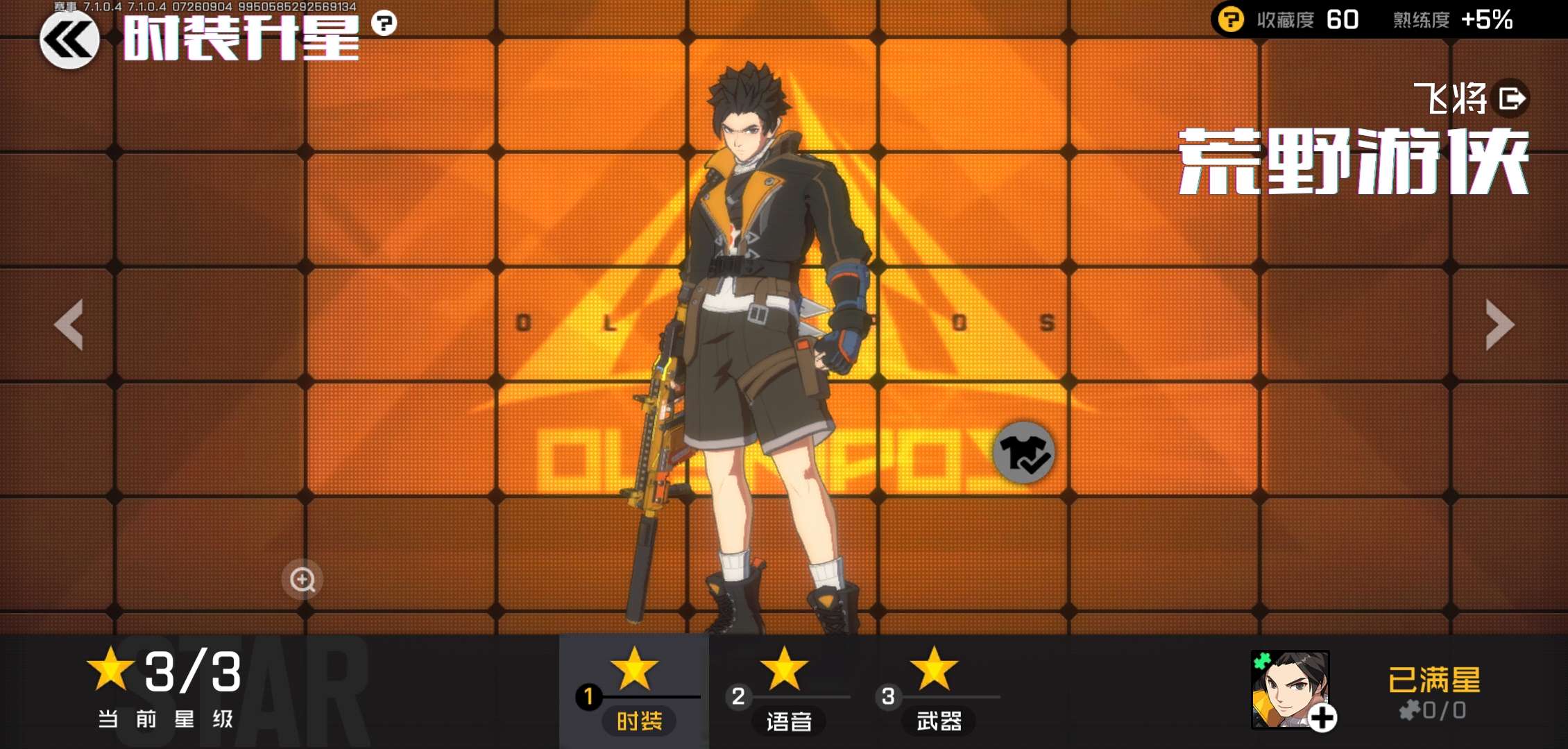
Task: Zoom in with the magnifier icon
Action: coord(302,579)
